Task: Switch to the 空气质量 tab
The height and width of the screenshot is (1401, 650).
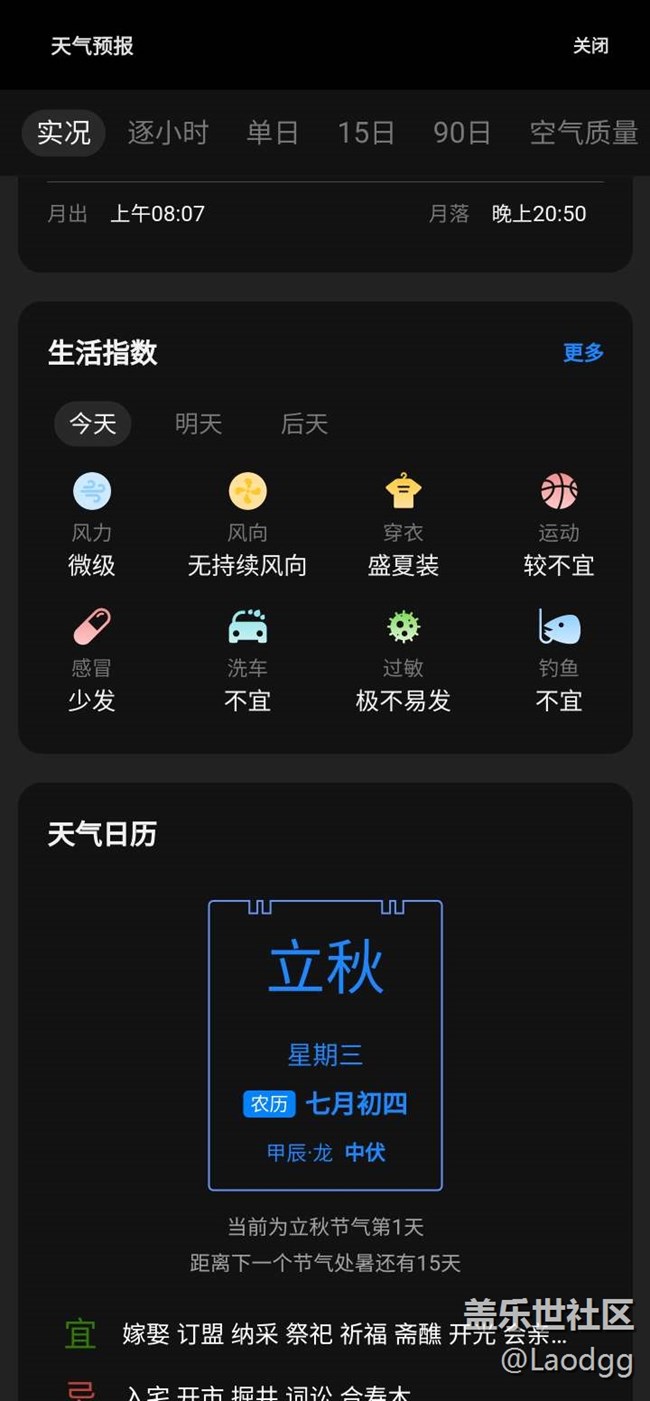Action: click(x=583, y=133)
